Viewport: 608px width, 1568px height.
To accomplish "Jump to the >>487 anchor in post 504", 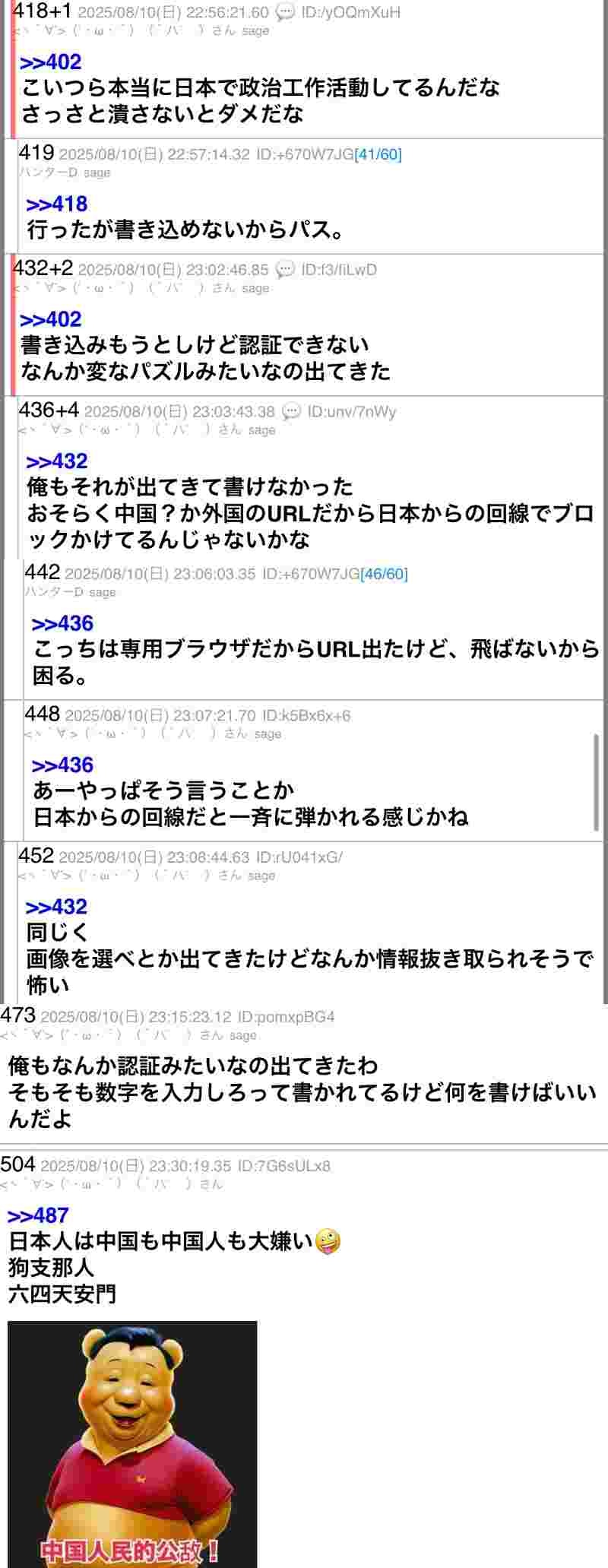I will pyautogui.click(x=38, y=1215).
